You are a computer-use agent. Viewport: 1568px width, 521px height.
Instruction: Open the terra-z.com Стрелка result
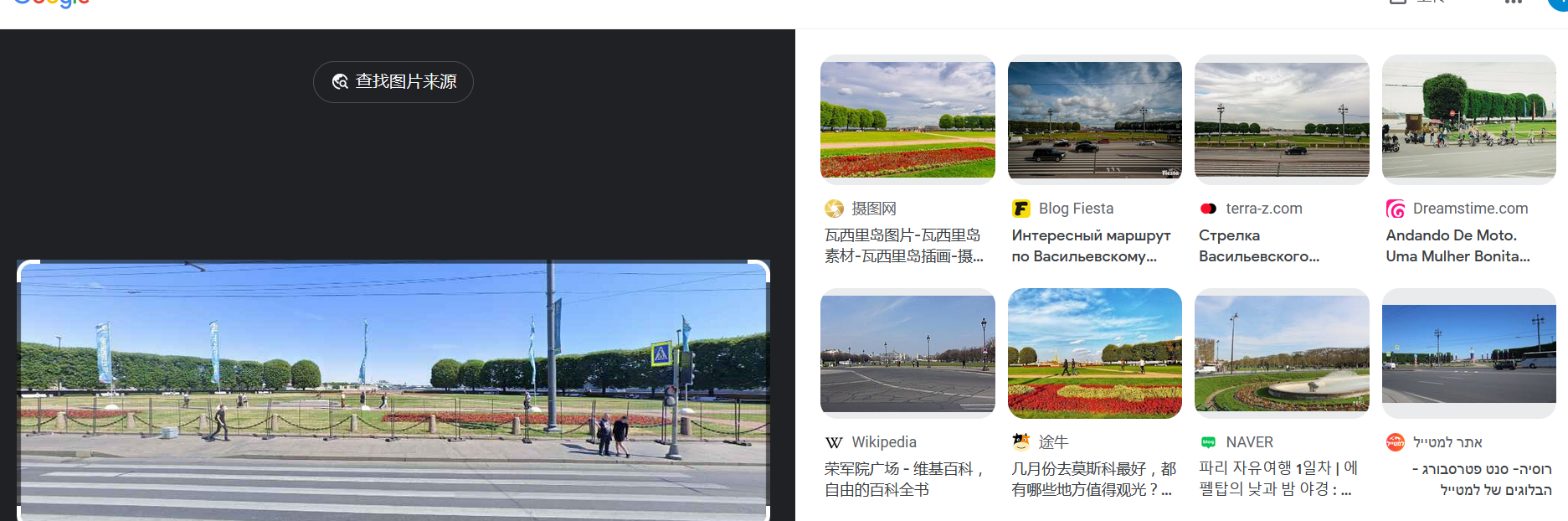pyautogui.click(x=1282, y=119)
